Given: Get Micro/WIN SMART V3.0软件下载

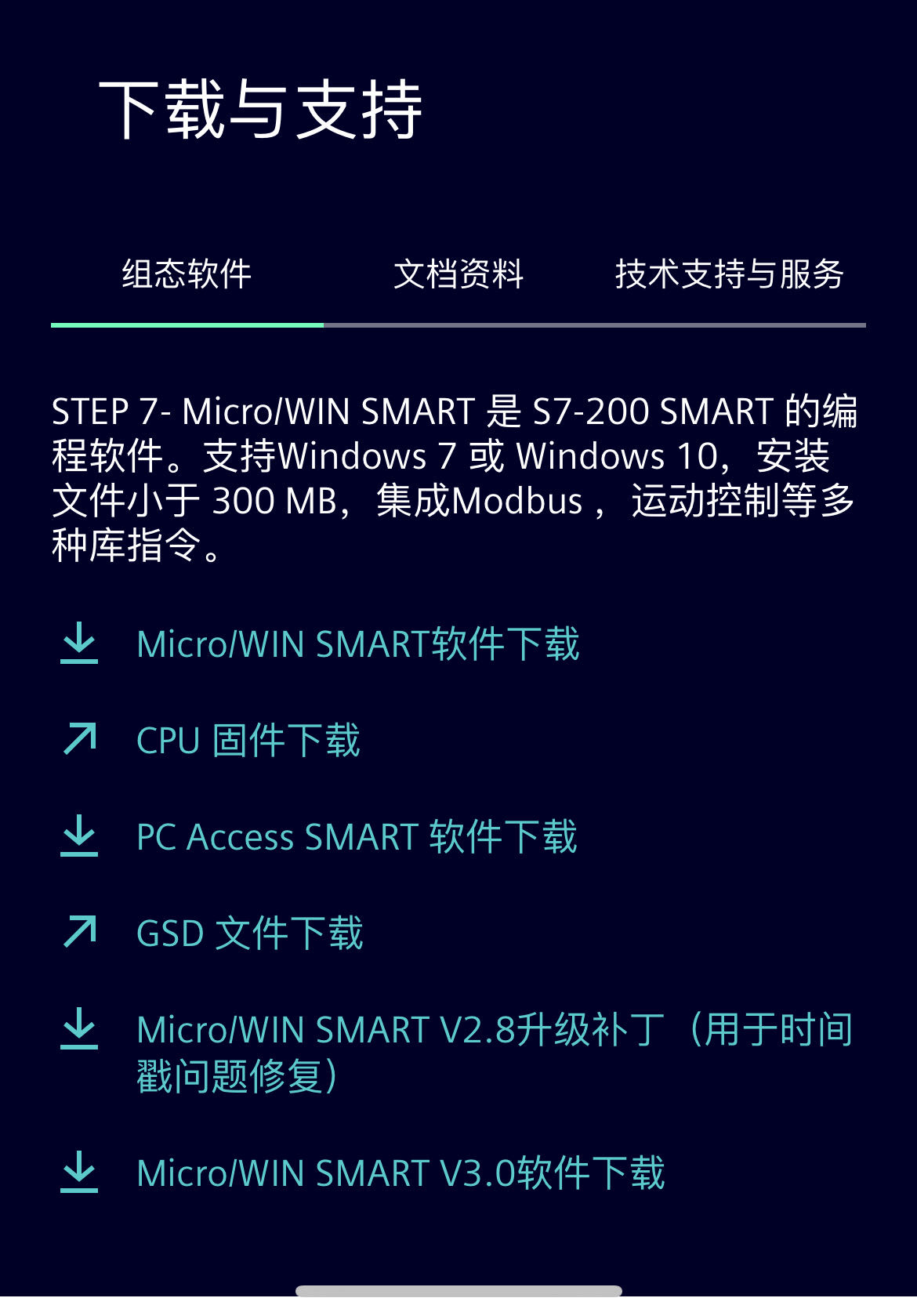Looking at the screenshot, I should pos(400,1173).
